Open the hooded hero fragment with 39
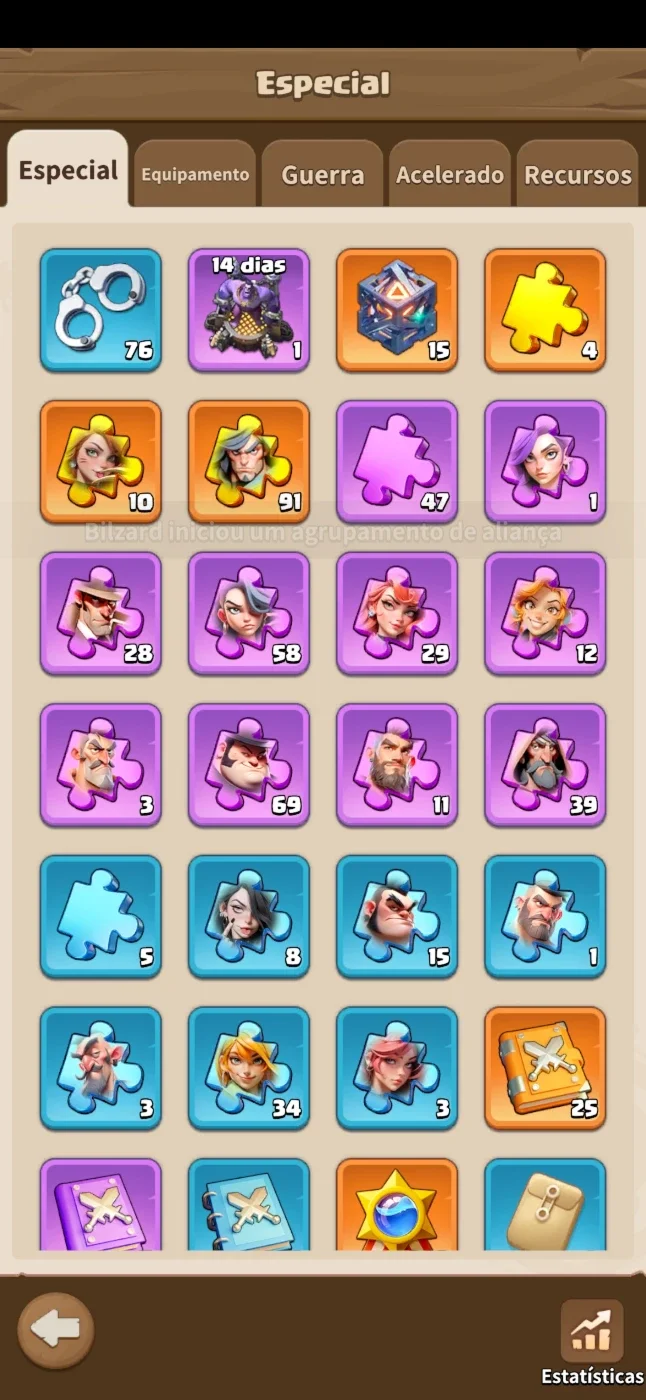The width and height of the screenshot is (646, 1400). (x=545, y=766)
